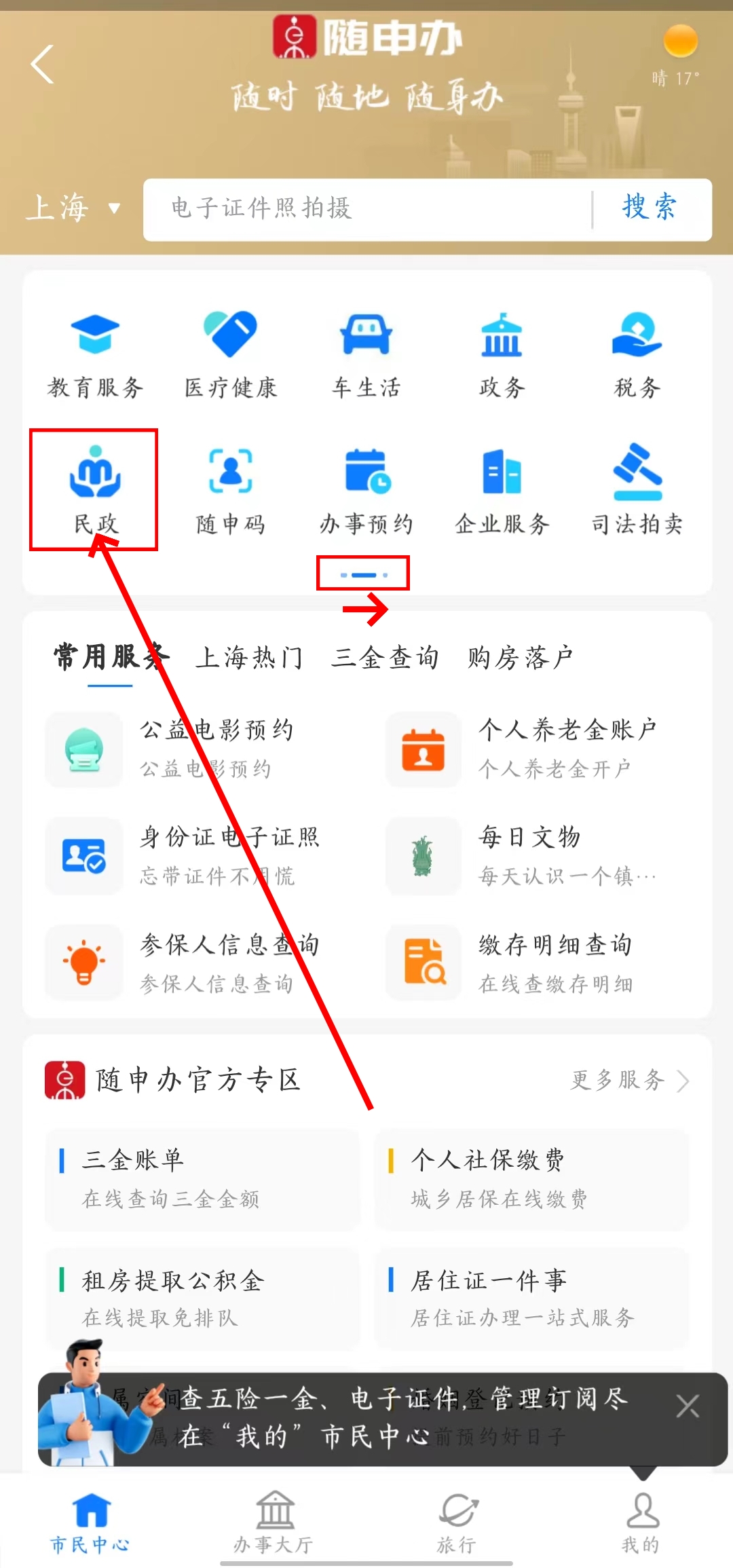The image size is (733, 1568).
Task: Open 居住证一件事 card
Action: 532,1298
